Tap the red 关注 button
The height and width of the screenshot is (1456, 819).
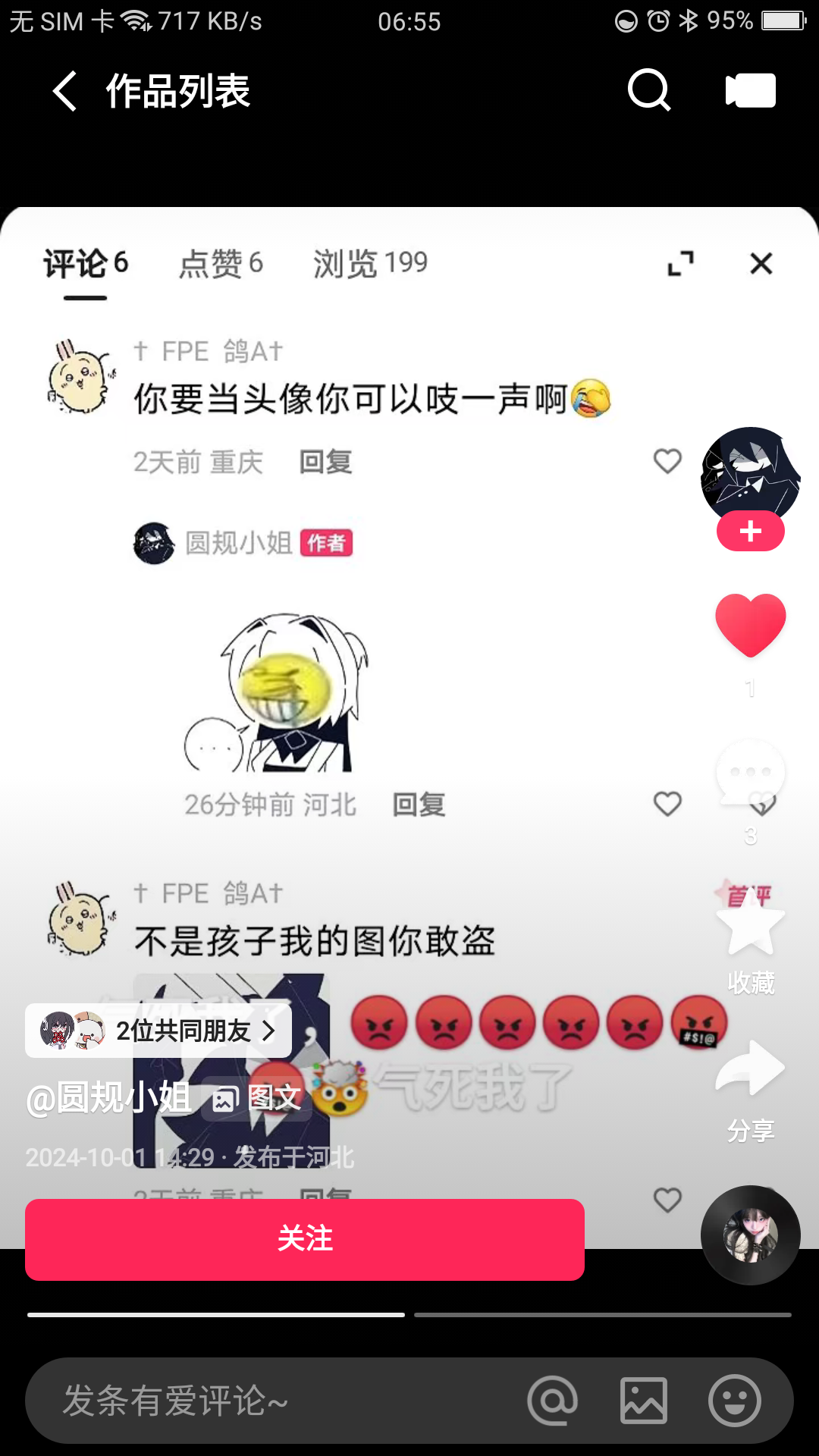click(305, 1239)
